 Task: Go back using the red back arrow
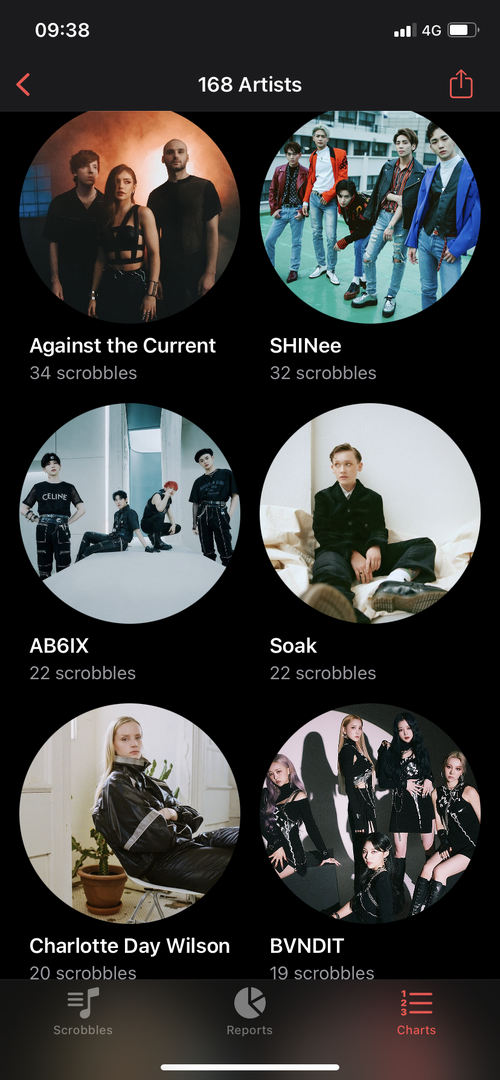23,85
